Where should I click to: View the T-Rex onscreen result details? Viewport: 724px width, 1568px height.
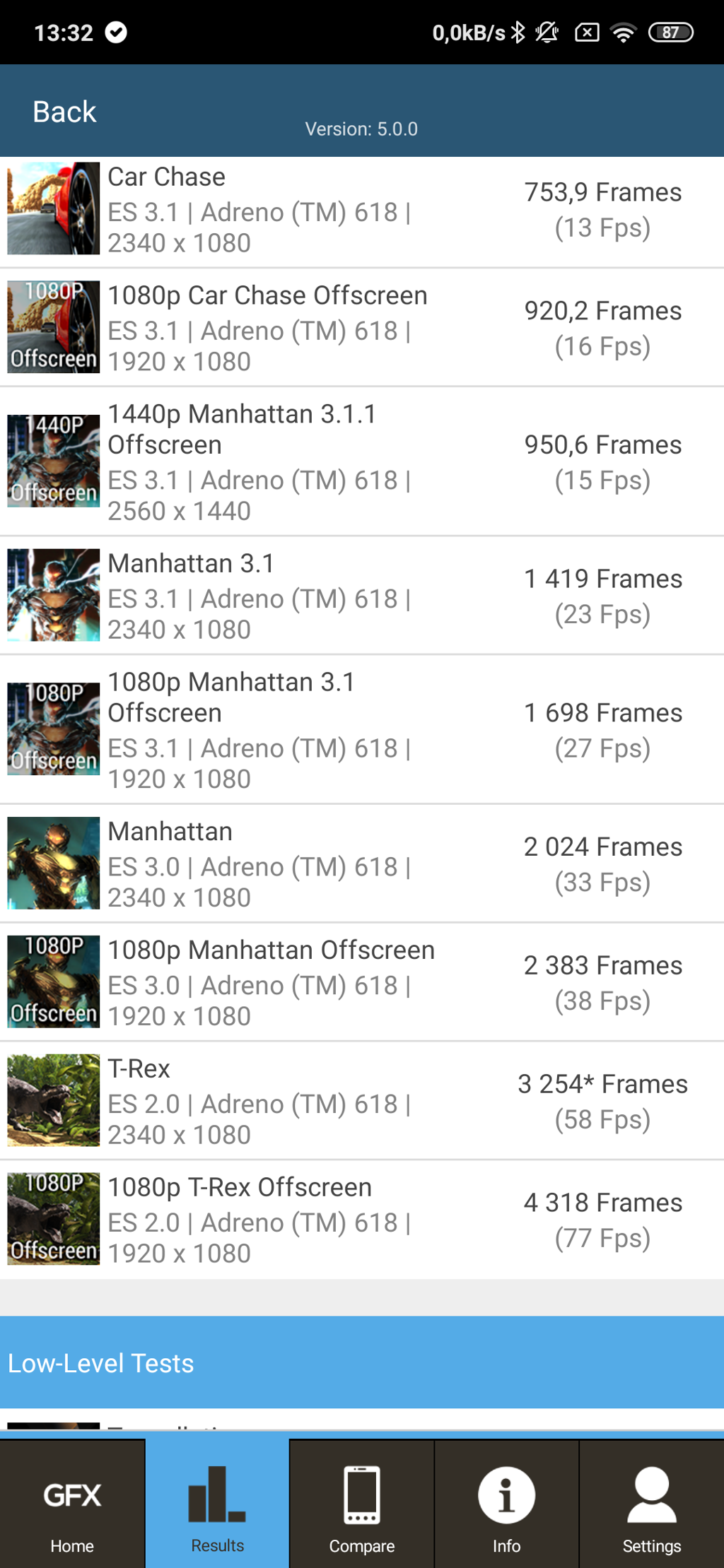tap(361, 1101)
